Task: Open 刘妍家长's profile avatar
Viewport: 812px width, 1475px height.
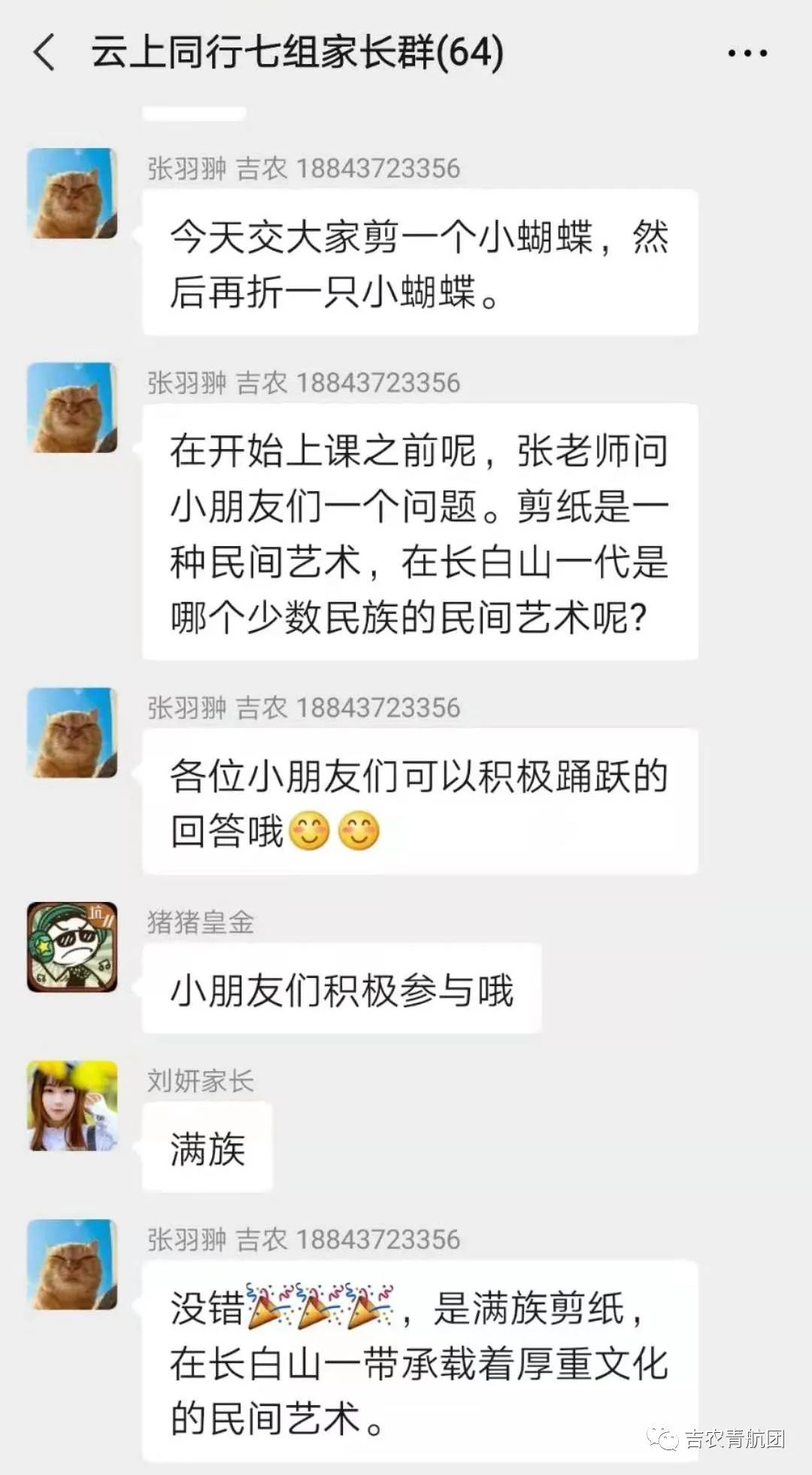Action: (72, 1106)
